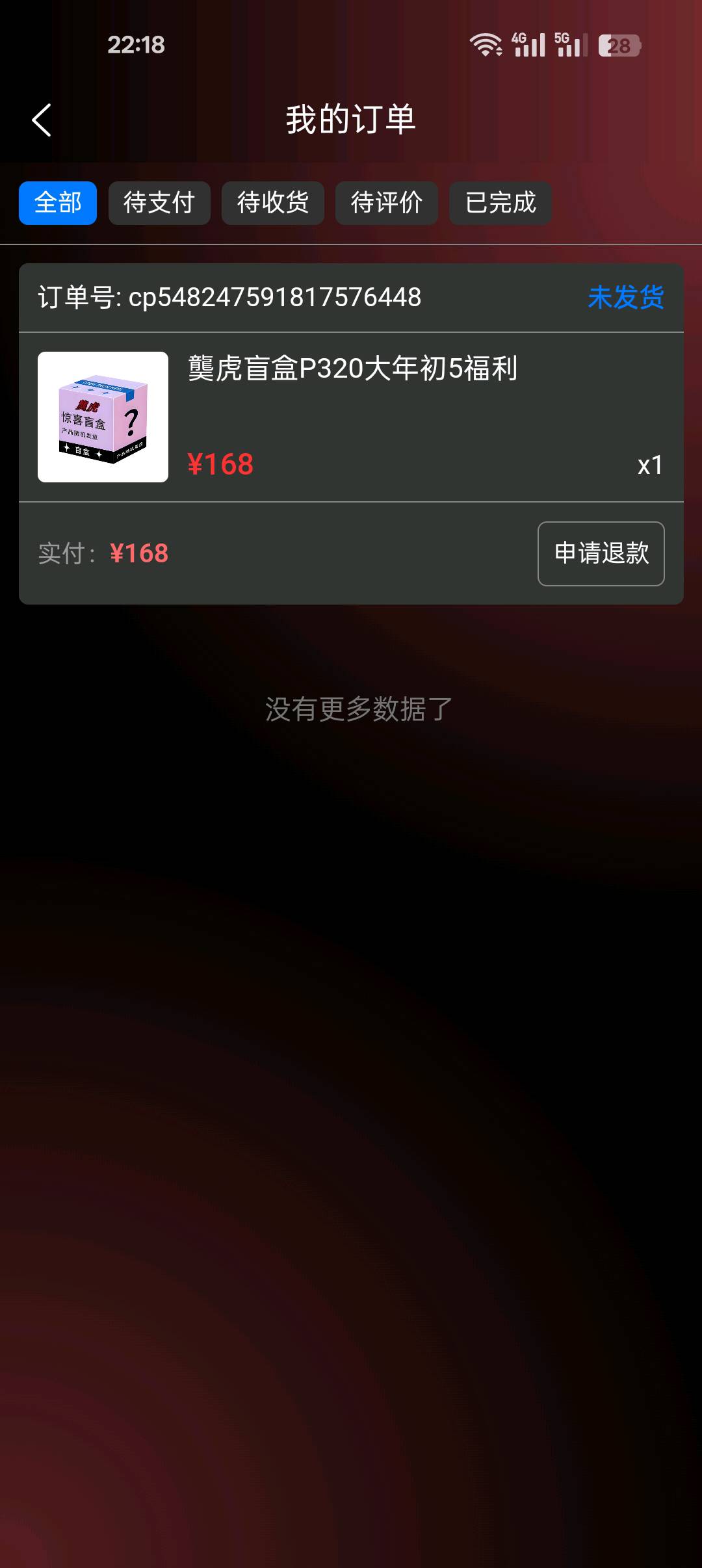Switch to the 待支付 tab
The image size is (702, 1568).
coord(159,203)
